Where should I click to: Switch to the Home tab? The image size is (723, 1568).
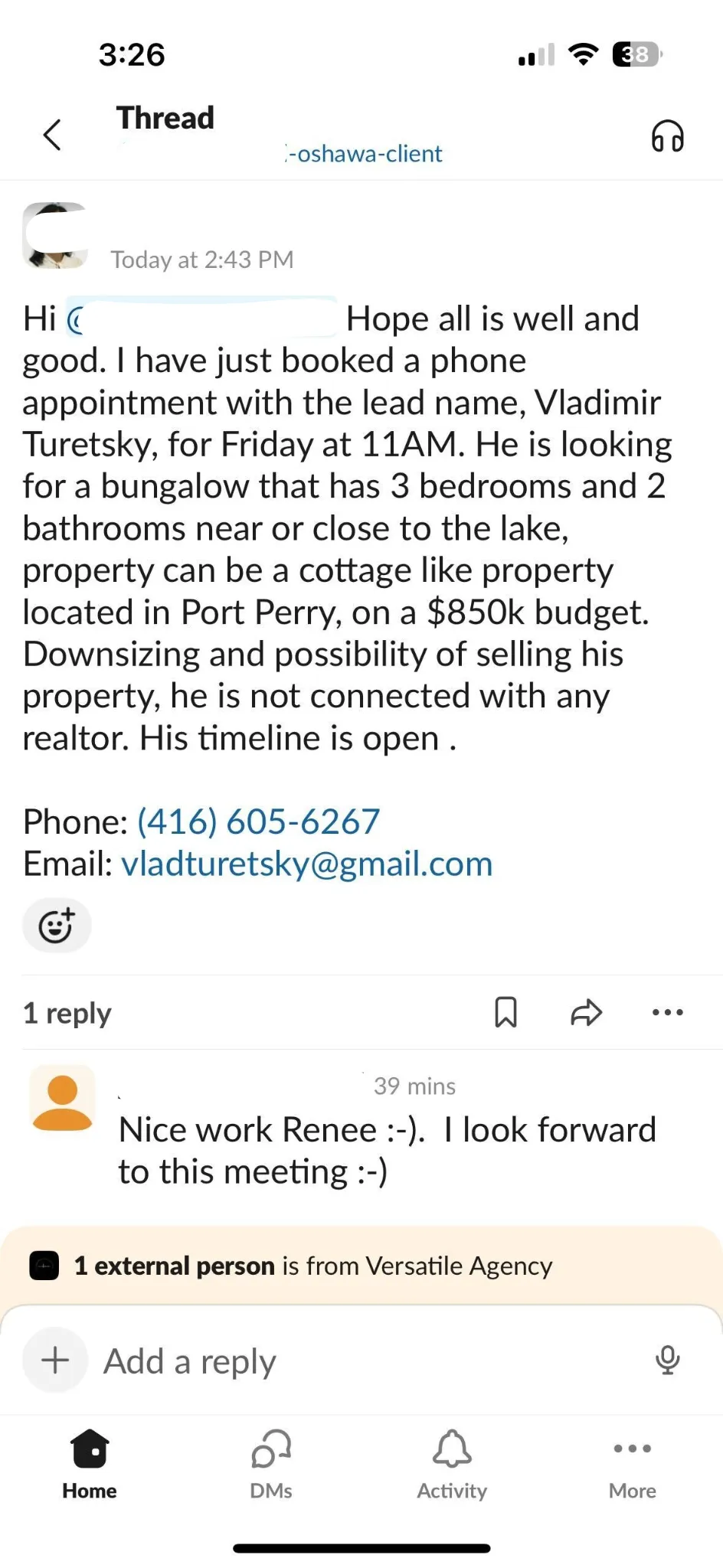[90, 1463]
